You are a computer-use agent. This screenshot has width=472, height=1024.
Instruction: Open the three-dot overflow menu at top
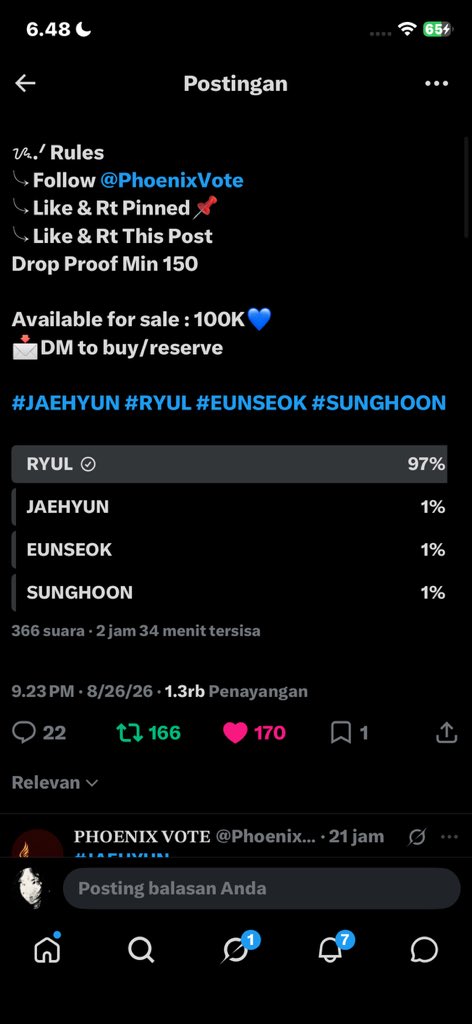(x=436, y=84)
